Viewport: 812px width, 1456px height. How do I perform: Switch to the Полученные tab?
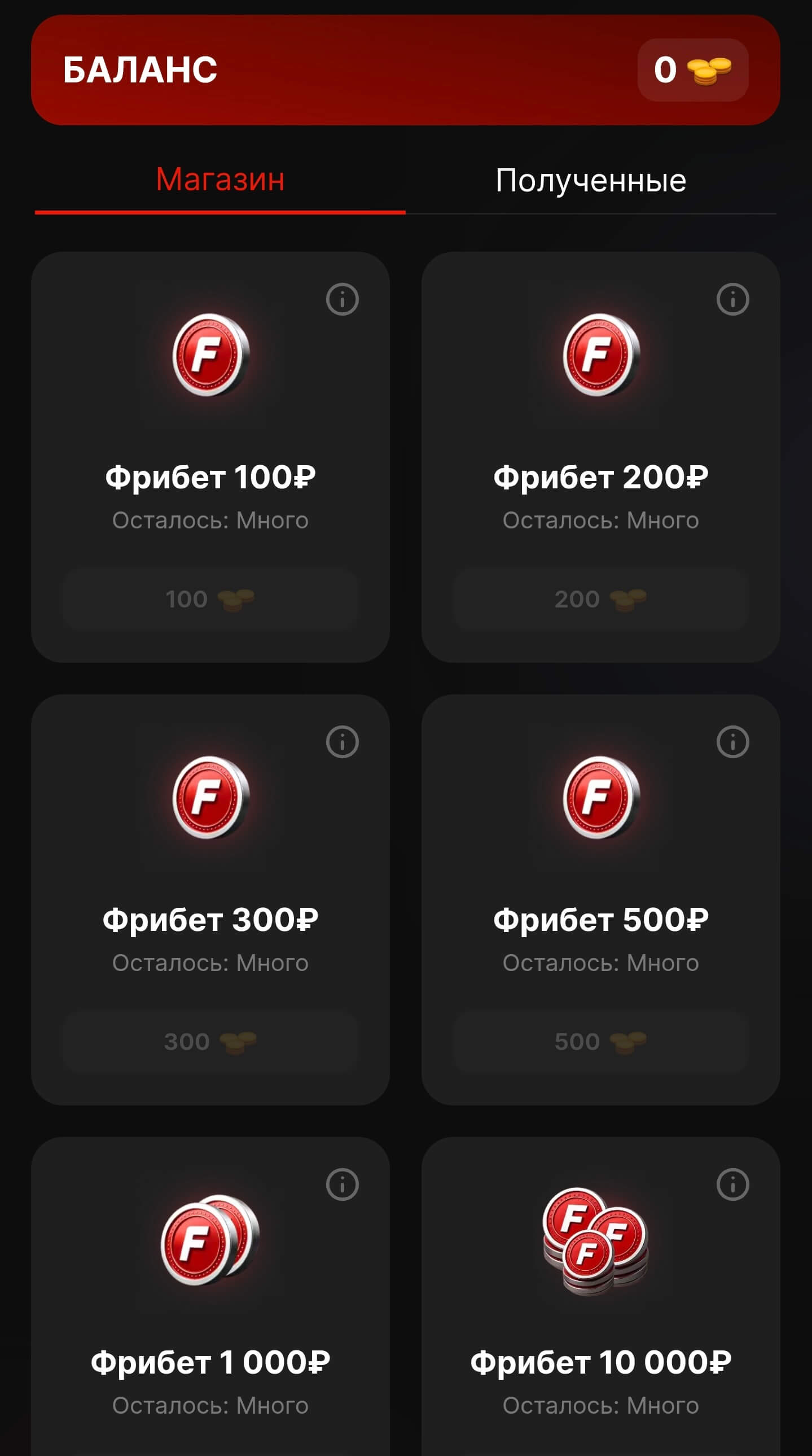[x=590, y=181]
